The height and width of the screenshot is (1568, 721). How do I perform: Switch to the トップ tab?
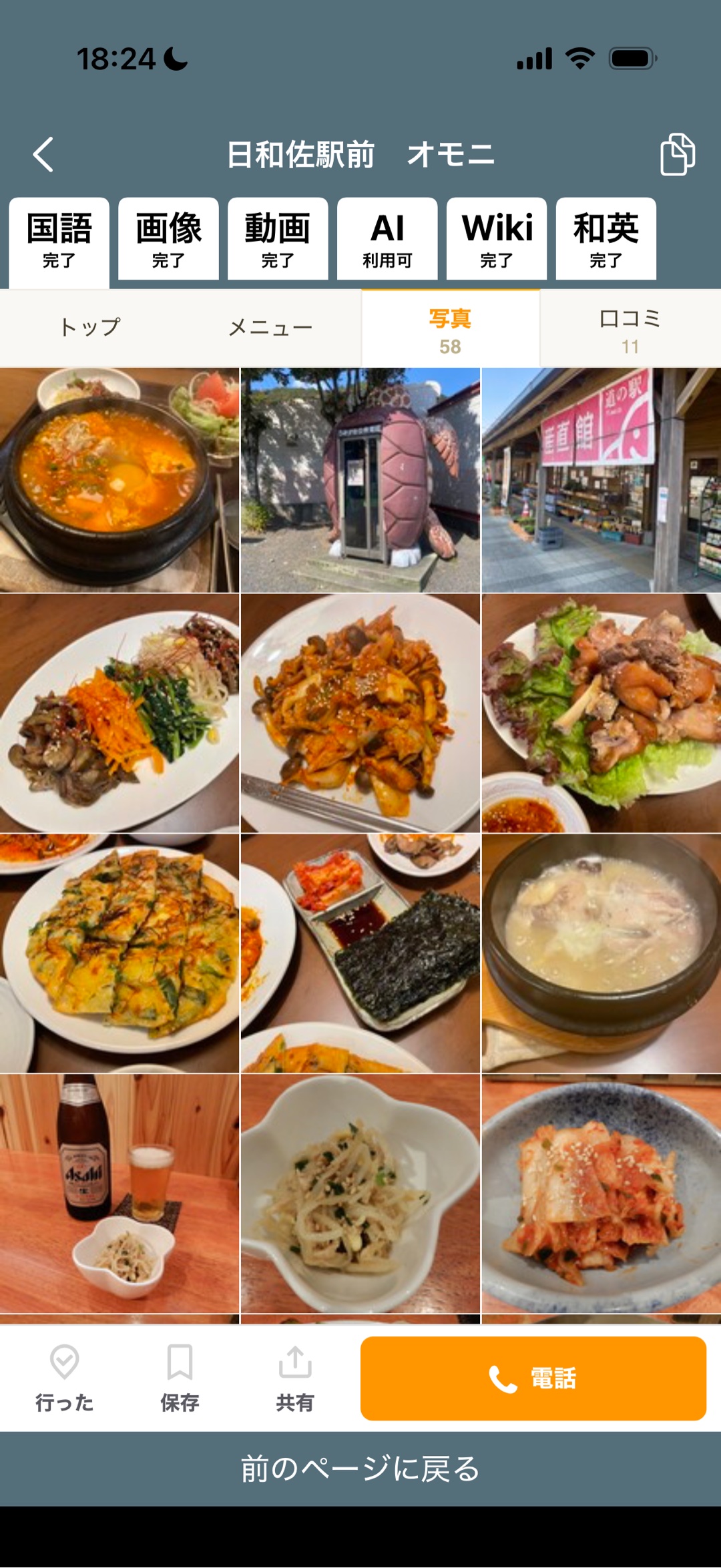point(90,328)
